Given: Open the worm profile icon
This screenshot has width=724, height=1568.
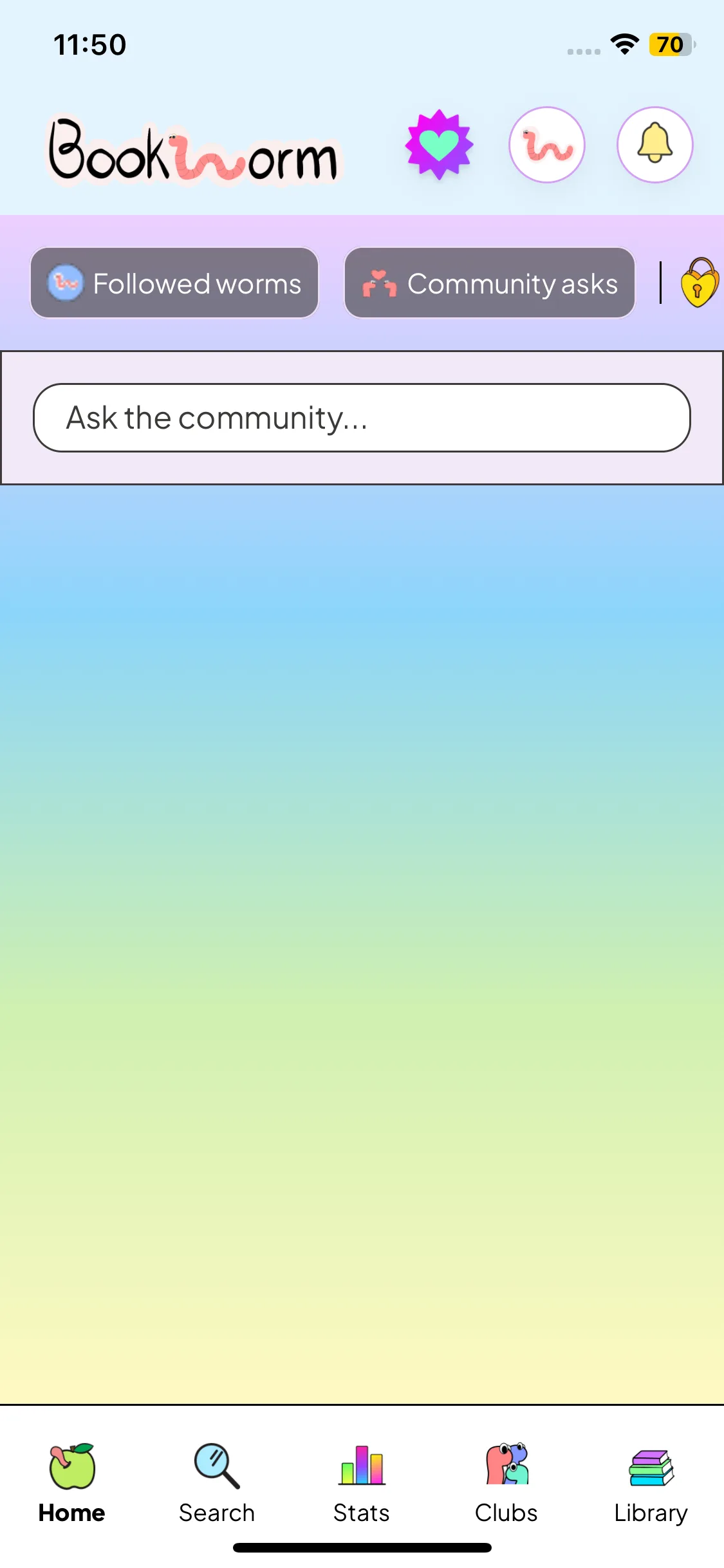Looking at the screenshot, I should [x=547, y=145].
